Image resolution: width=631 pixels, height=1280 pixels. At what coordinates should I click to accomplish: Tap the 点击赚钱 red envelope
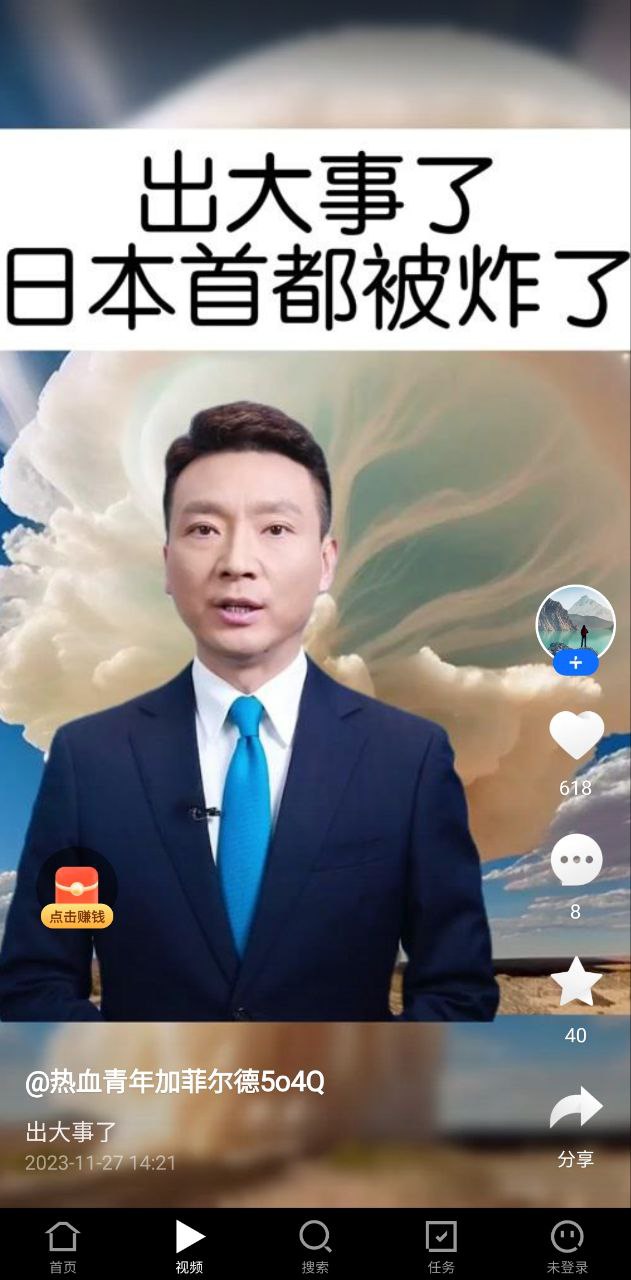[77, 890]
